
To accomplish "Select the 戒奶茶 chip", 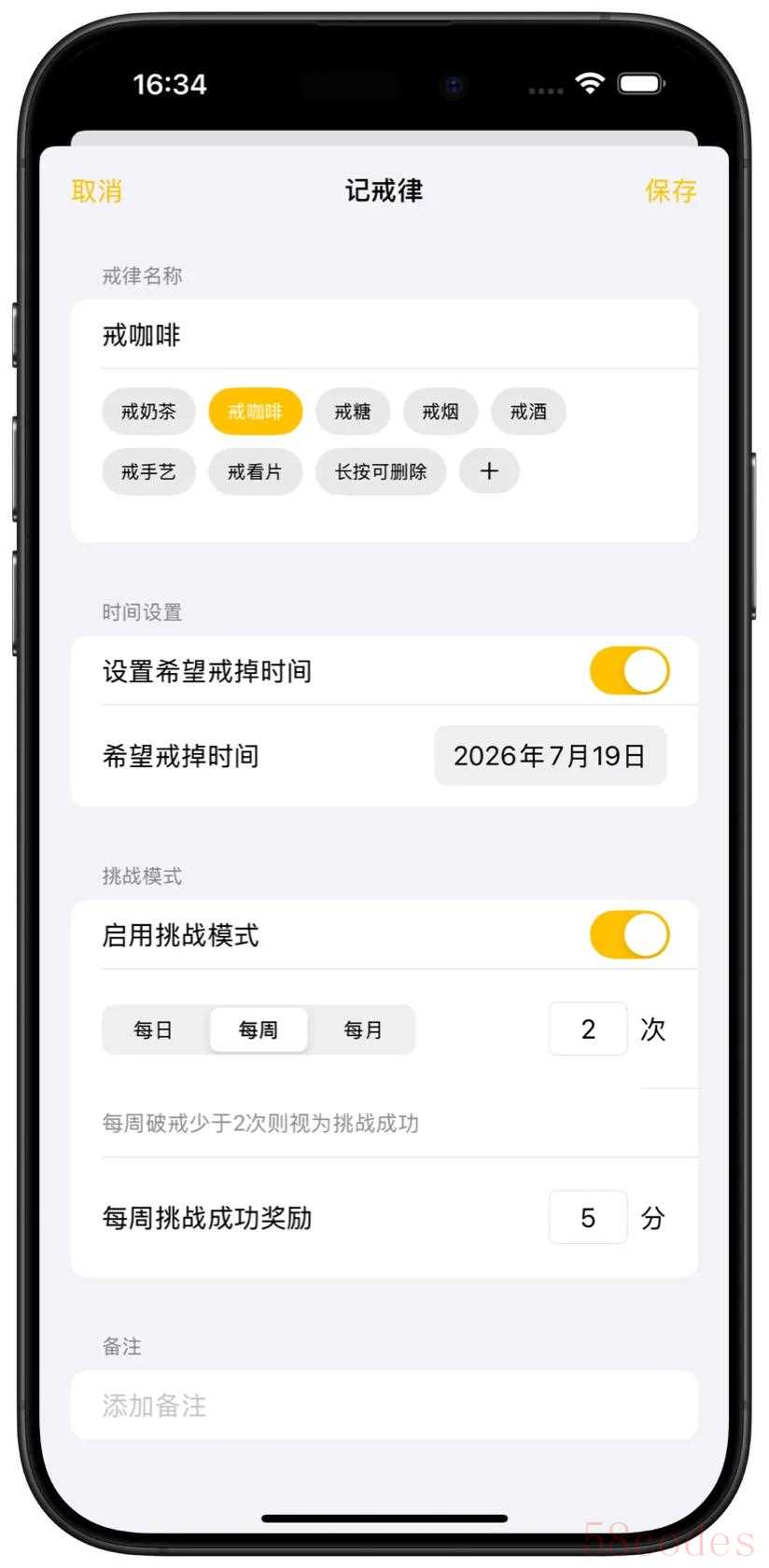I will (x=148, y=412).
